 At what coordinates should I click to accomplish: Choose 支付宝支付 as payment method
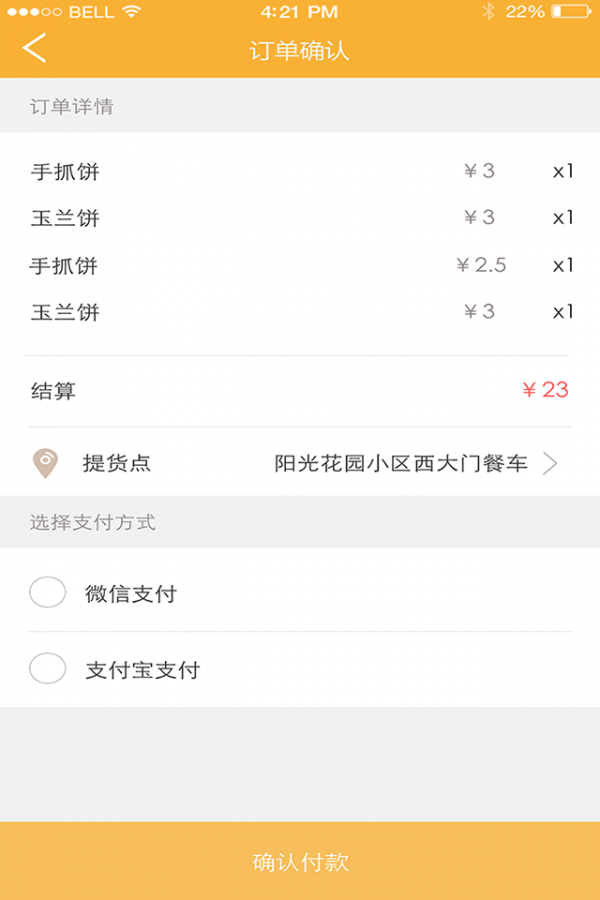(x=48, y=669)
